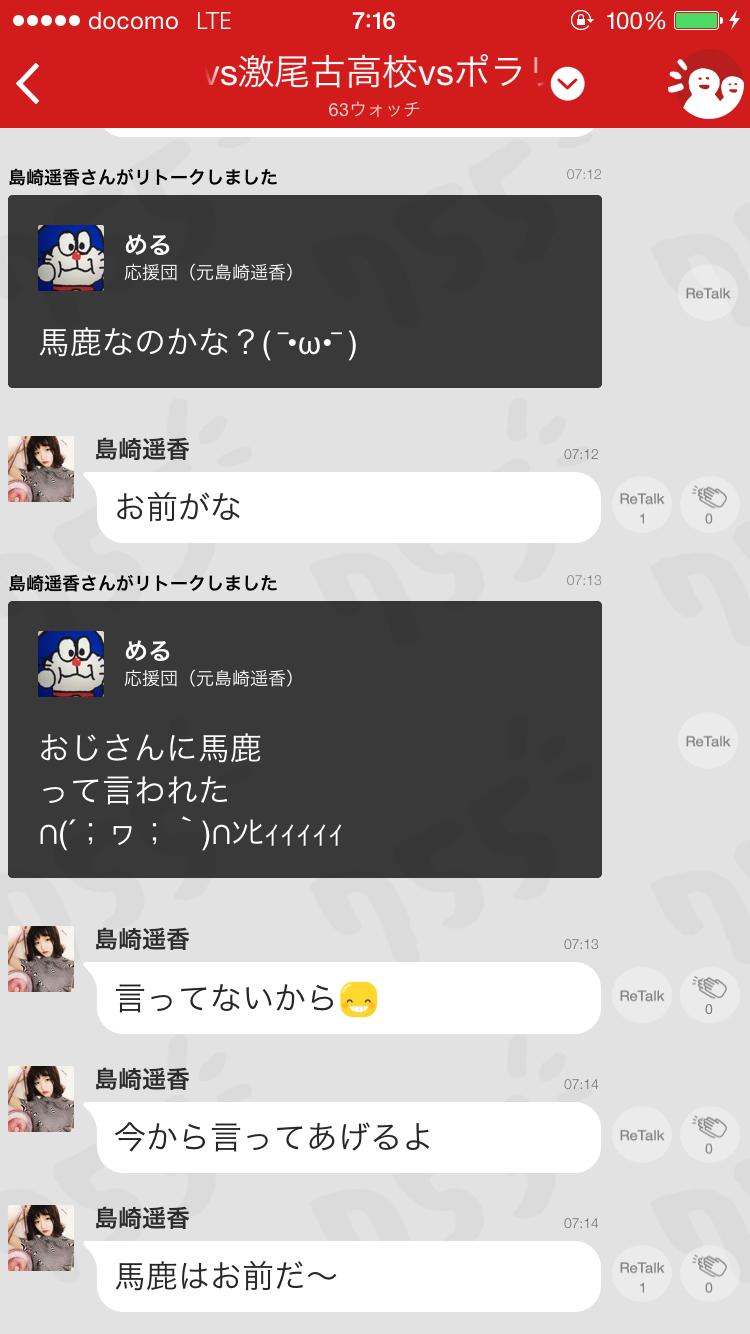The width and height of the screenshot is (750, 1334).
Task: ReTalk the "お前がな" message
Action: coord(640,505)
